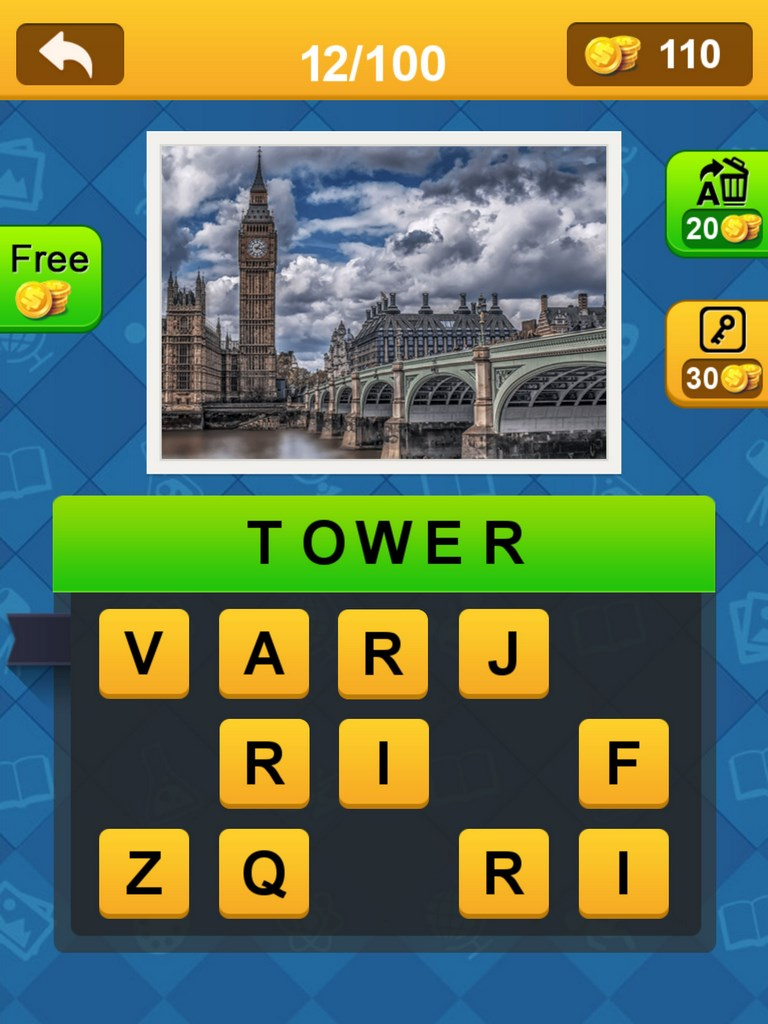Viewport: 768px width, 1024px height.
Task: Select the letter Q tile
Action: pos(263,870)
